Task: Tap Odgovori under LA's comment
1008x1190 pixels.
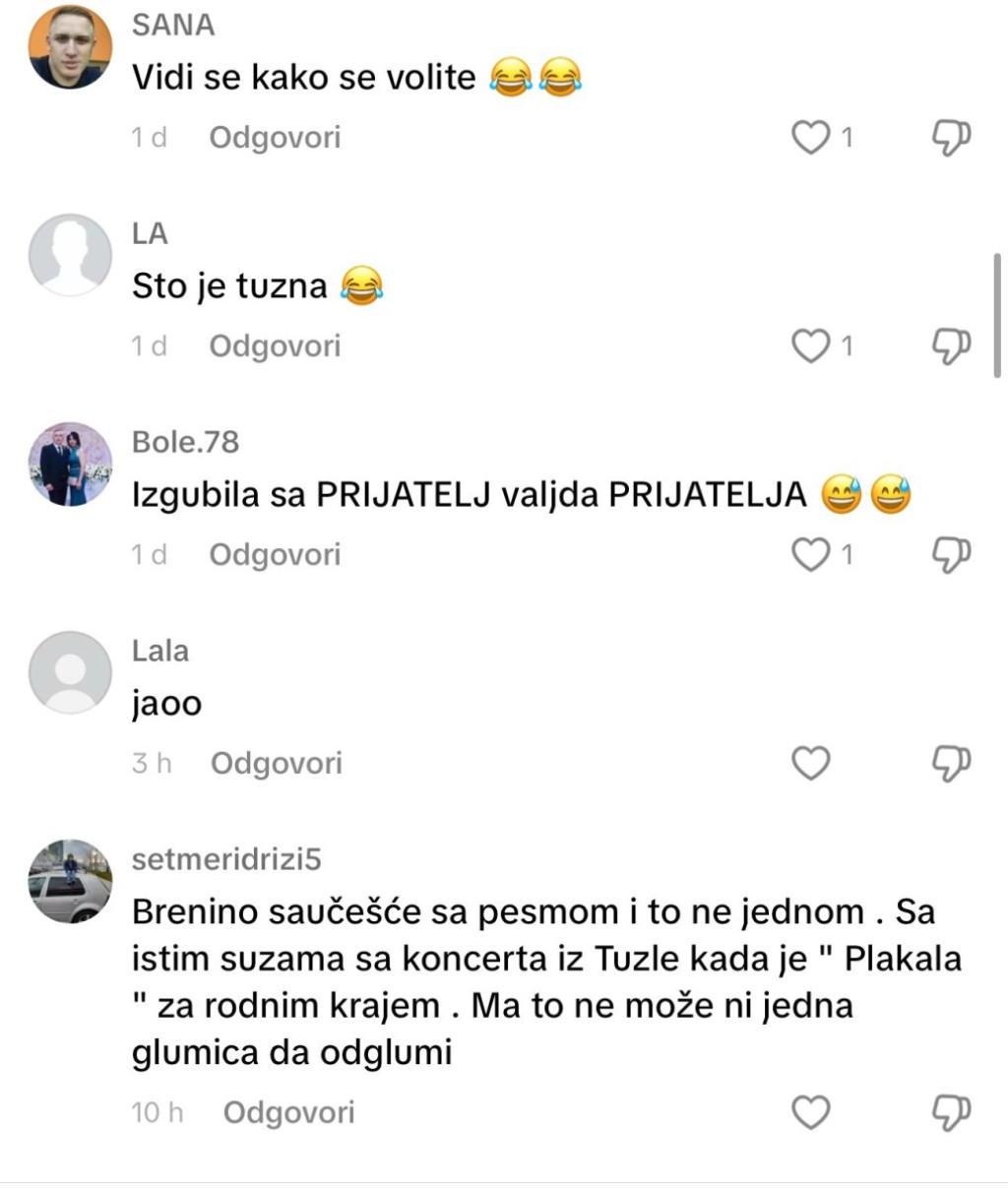Action: 275,346
